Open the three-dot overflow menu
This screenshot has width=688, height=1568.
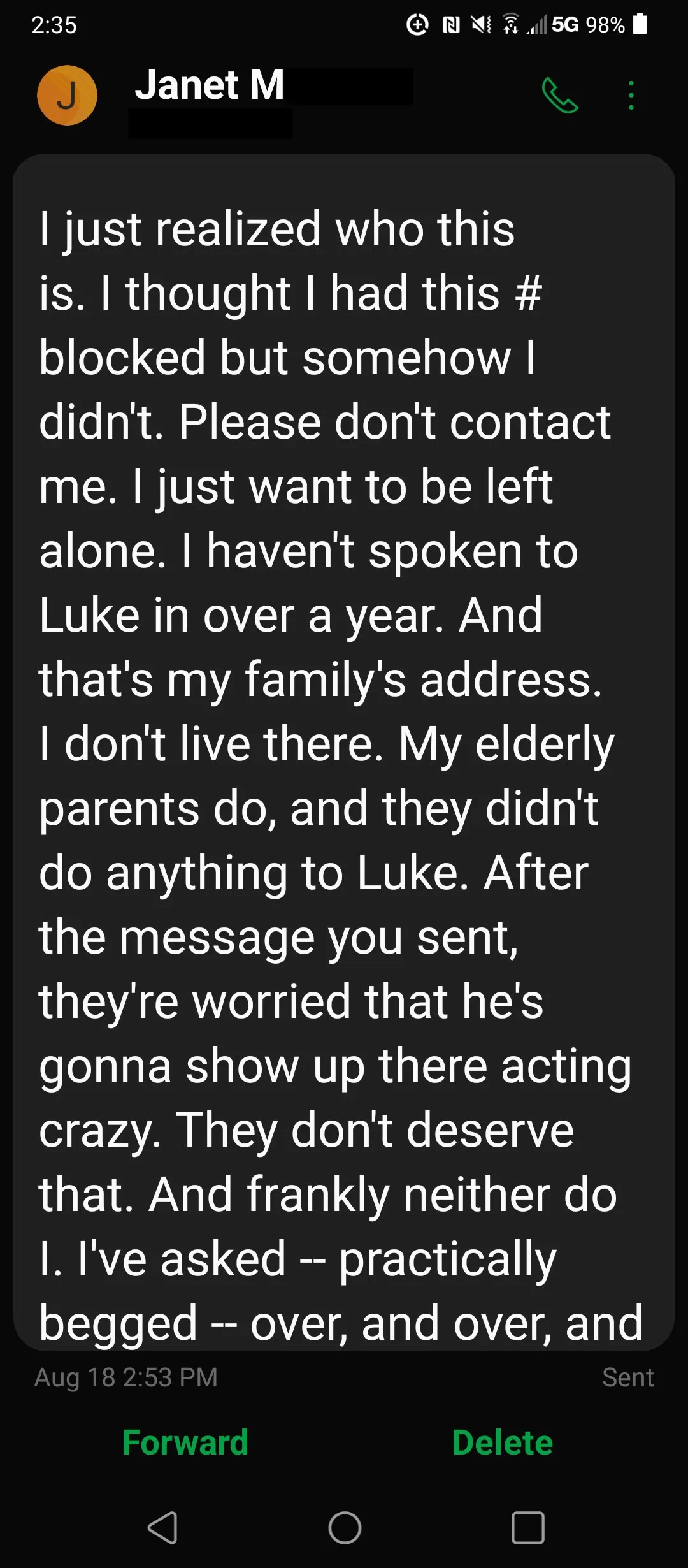[631, 96]
